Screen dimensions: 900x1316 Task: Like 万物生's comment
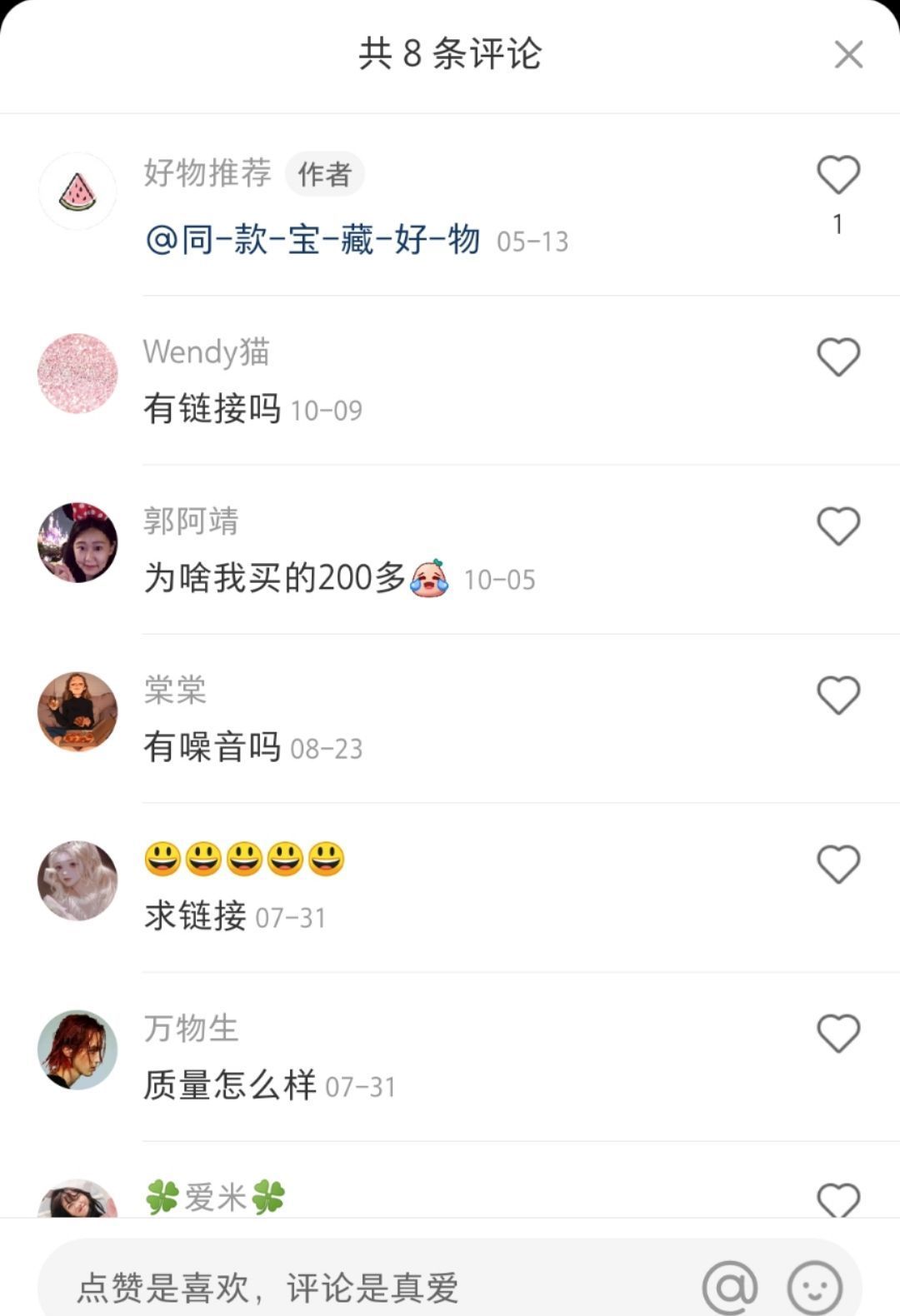pyautogui.click(x=837, y=1034)
